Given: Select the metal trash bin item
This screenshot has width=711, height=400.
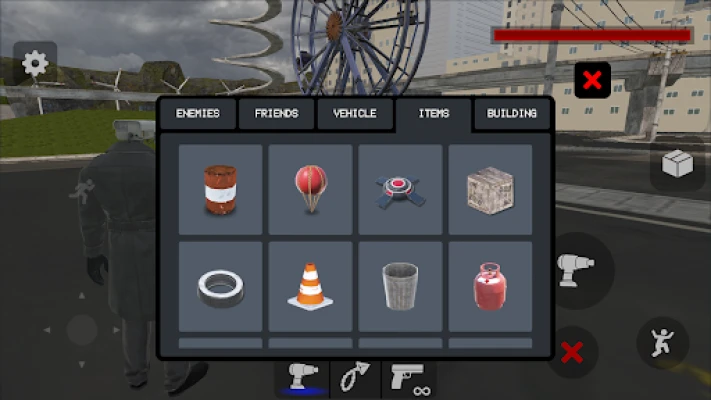Looking at the screenshot, I should [400, 286].
